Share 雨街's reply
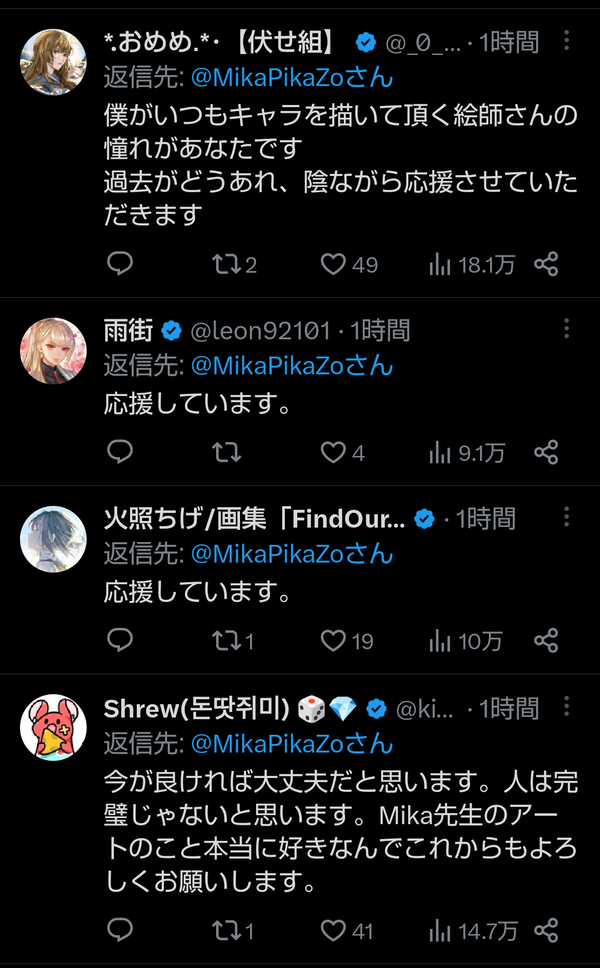This screenshot has height=968, width=600. pos(546,453)
